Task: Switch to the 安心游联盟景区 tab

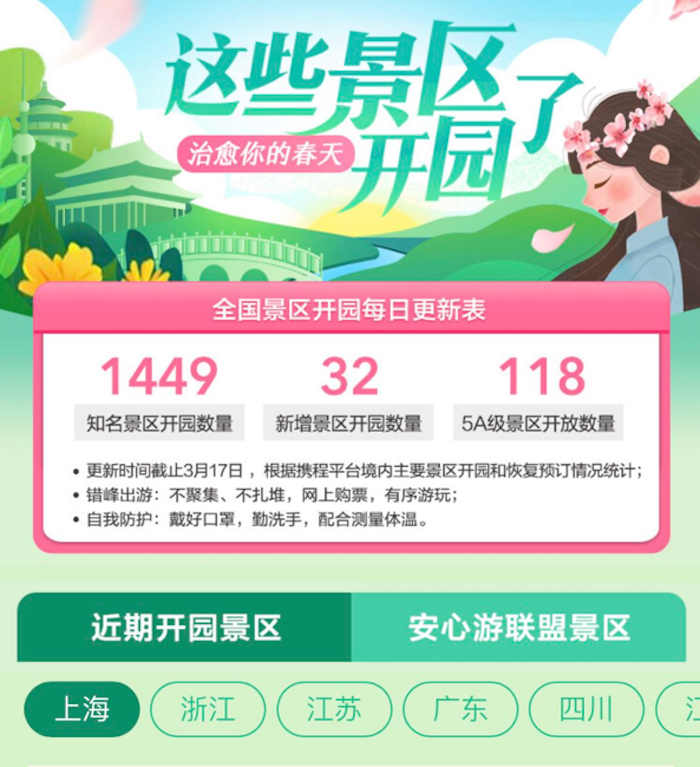Action: (x=518, y=628)
